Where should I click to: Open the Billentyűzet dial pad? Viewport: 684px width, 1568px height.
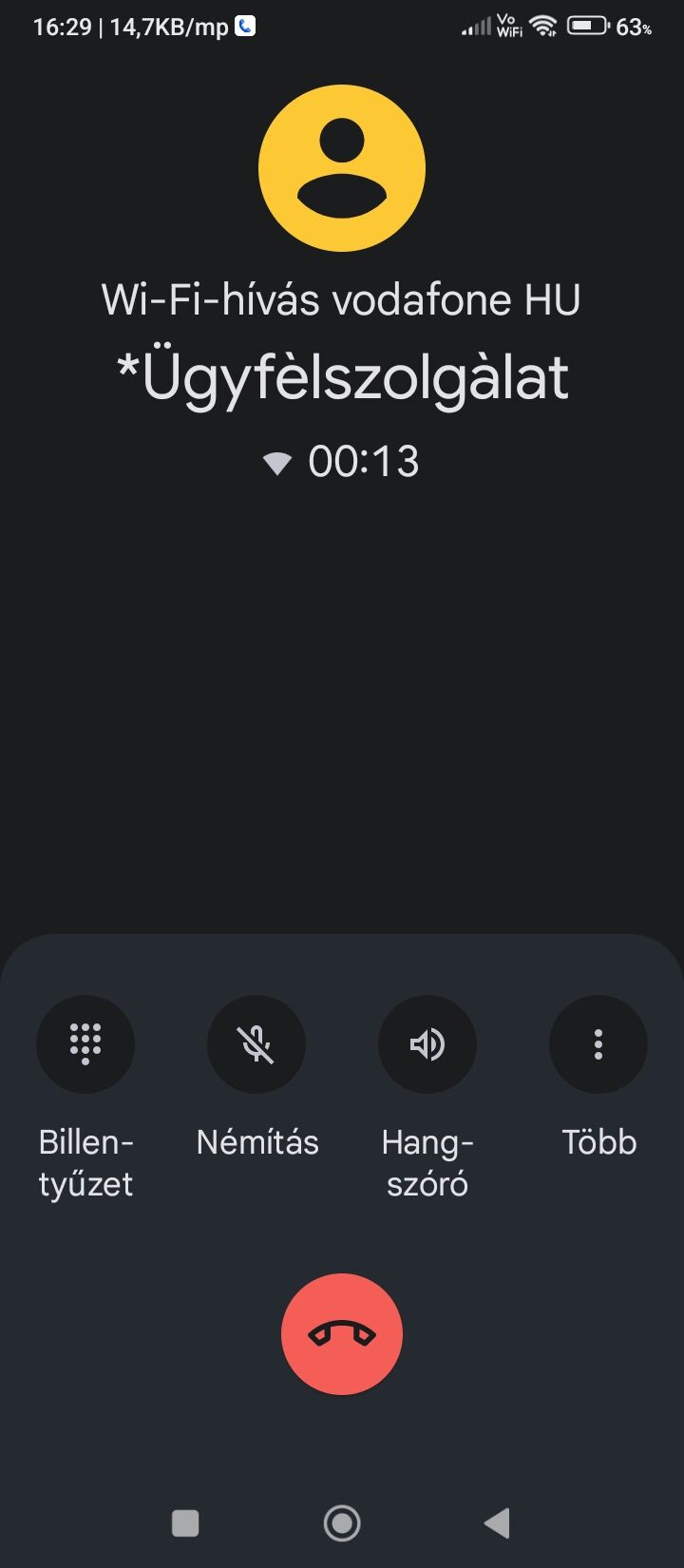(85, 1044)
